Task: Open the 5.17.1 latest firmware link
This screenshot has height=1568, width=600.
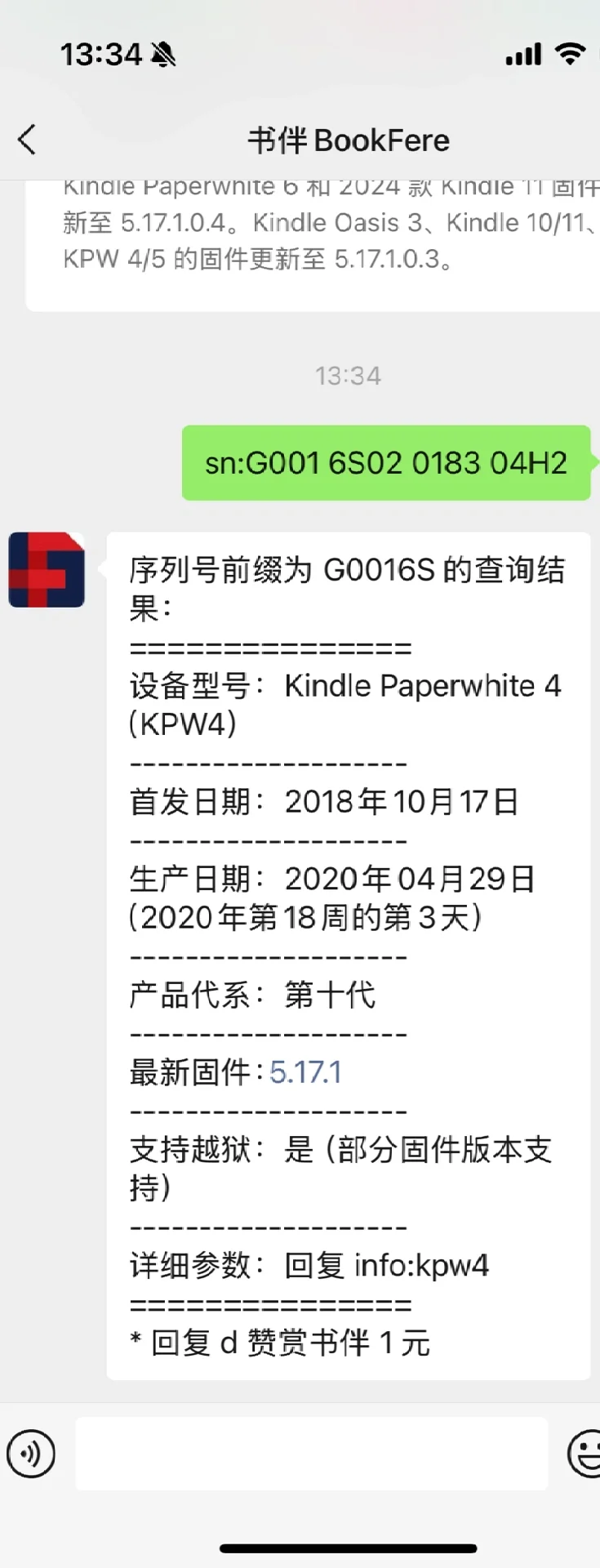Action: click(305, 1072)
